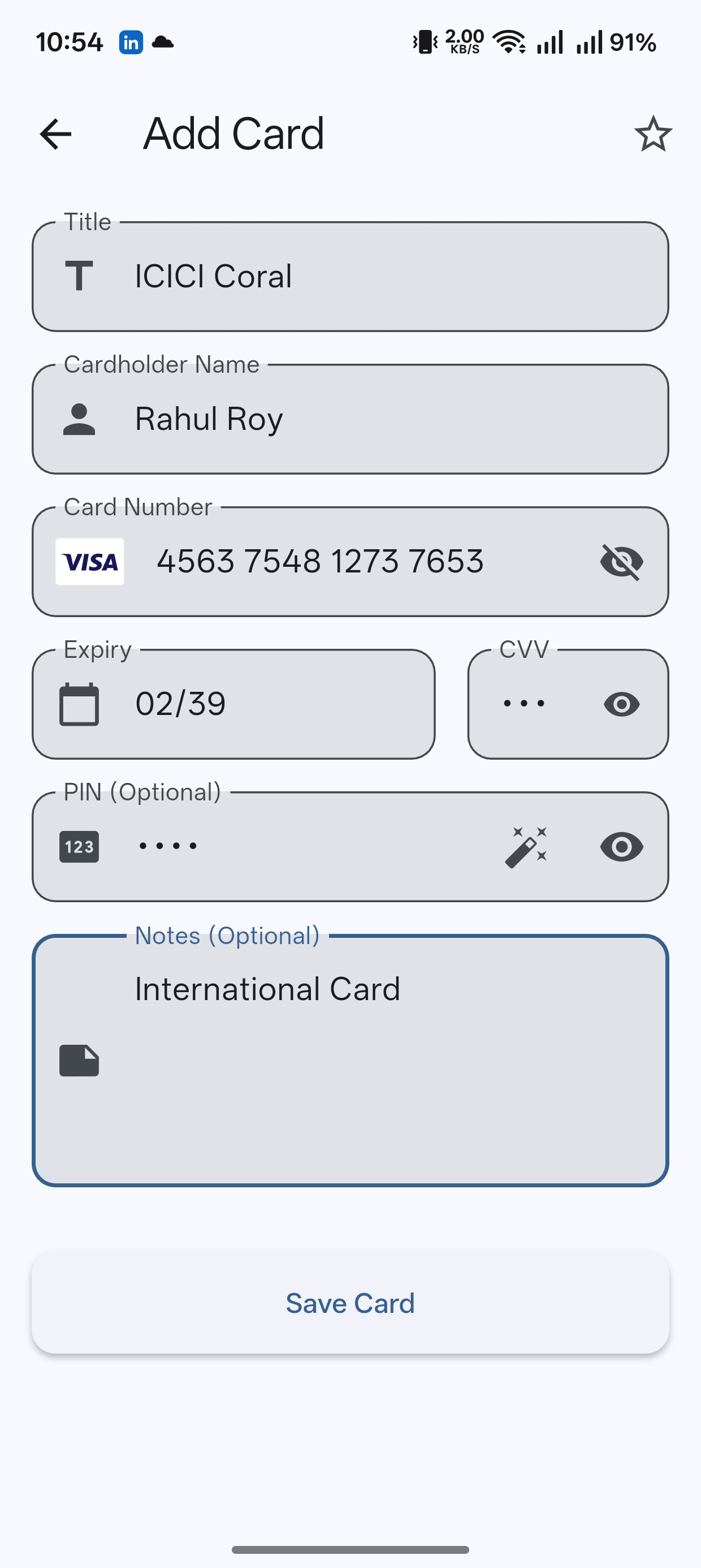Focus the CVV field
The image size is (701, 1568).
(x=529, y=704)
